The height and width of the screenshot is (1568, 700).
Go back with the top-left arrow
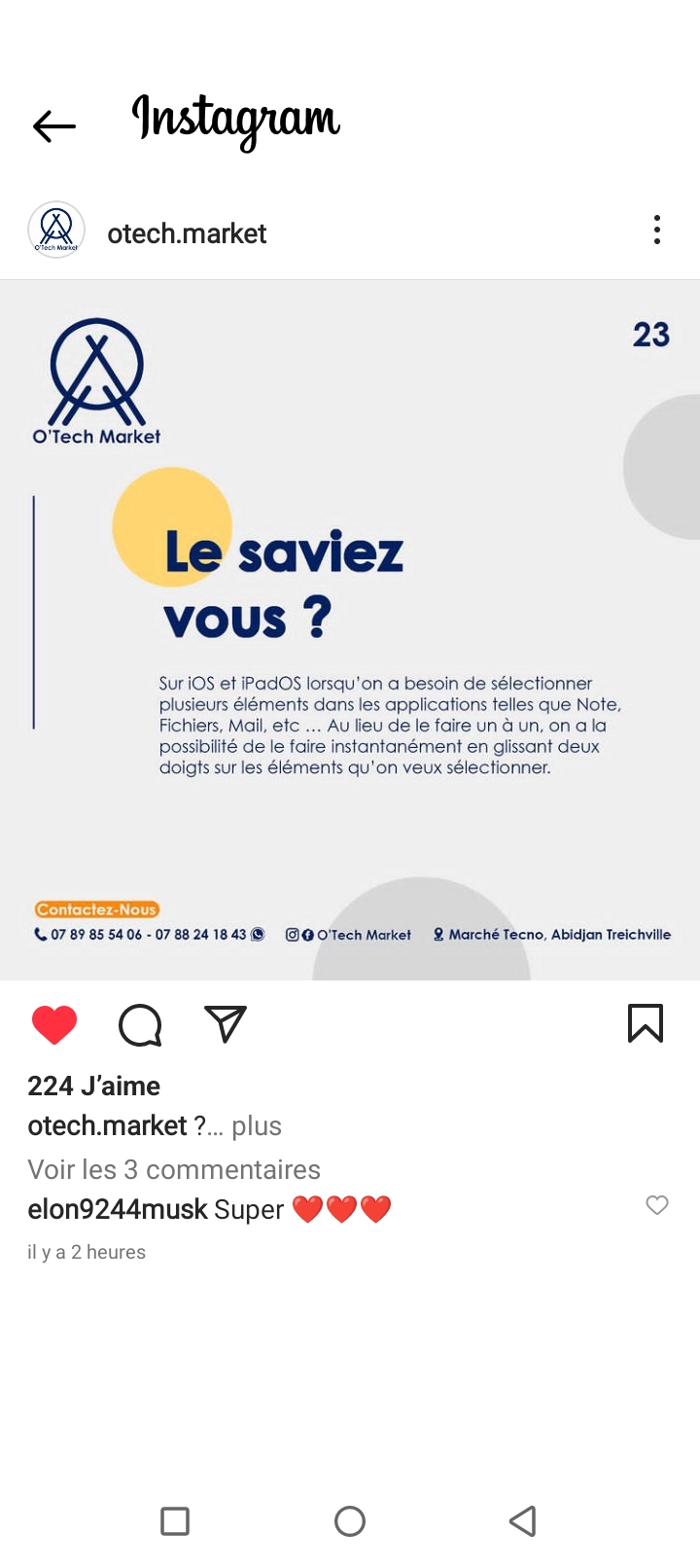click(54, 125)
